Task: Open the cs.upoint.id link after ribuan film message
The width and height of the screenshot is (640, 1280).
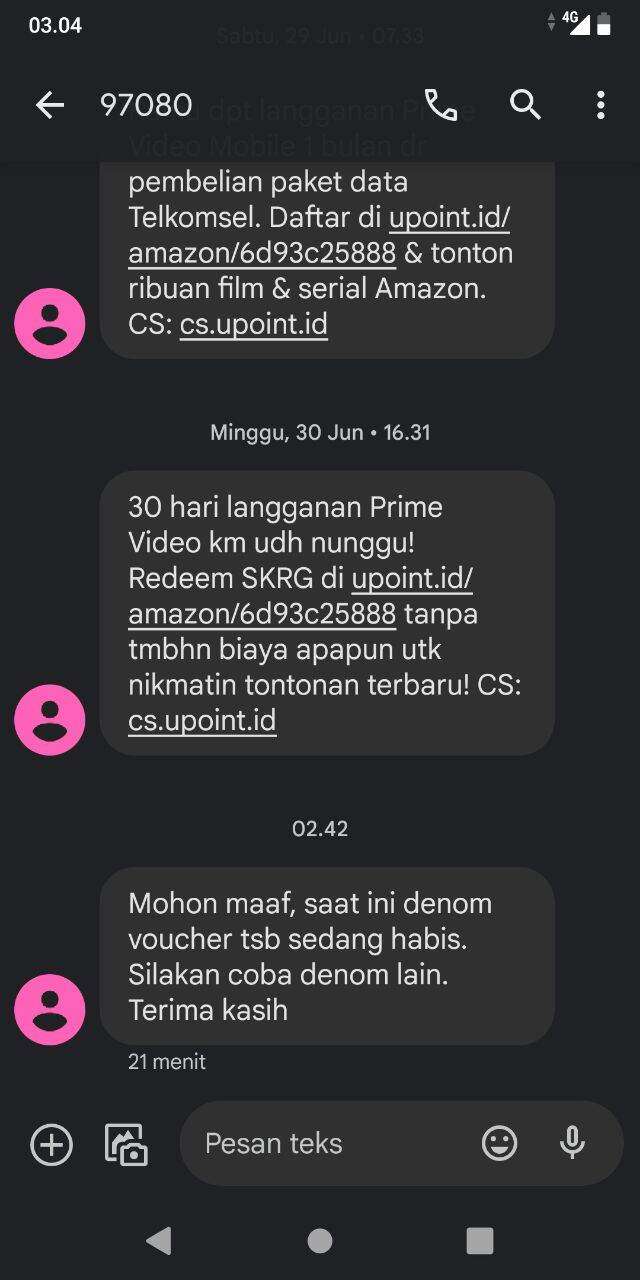Action: pyautogui.click(x=254, y=324)
